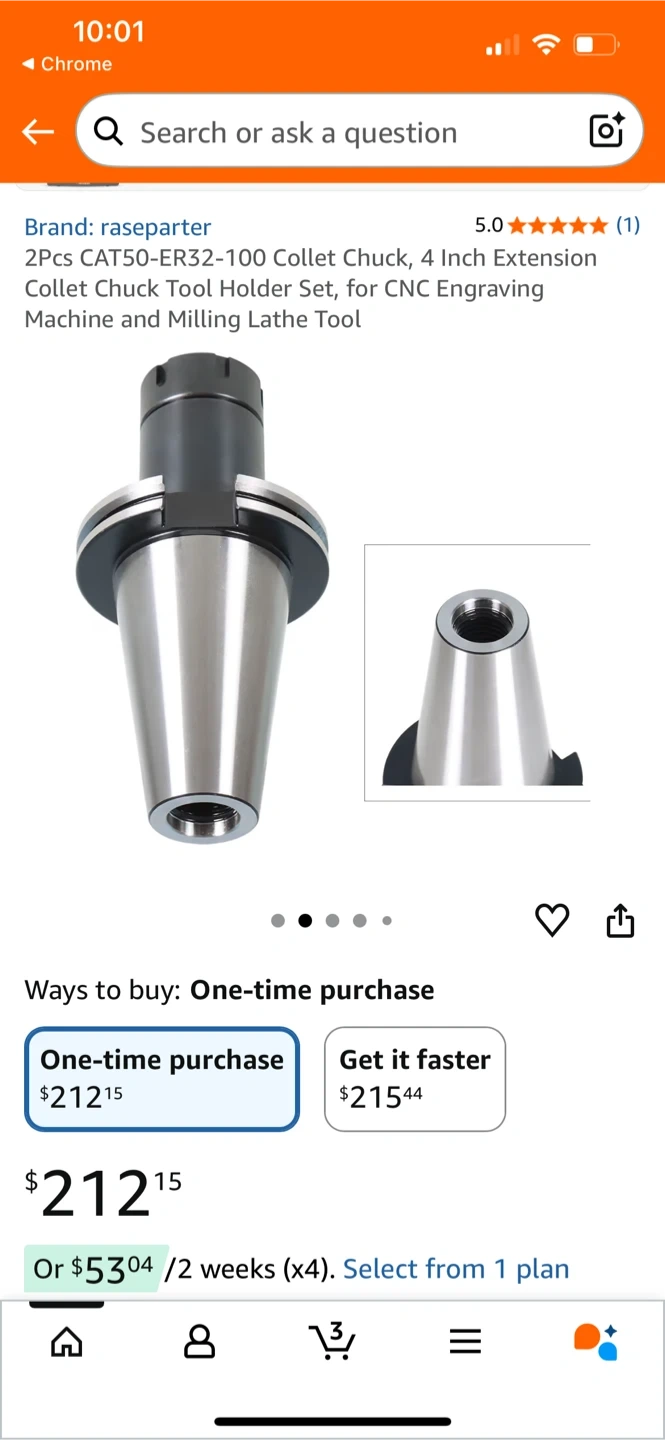Go to the Amazon home tab
Viewport: 665px width, 1440px height.
pyautogui.click(x=67, y=1341)
